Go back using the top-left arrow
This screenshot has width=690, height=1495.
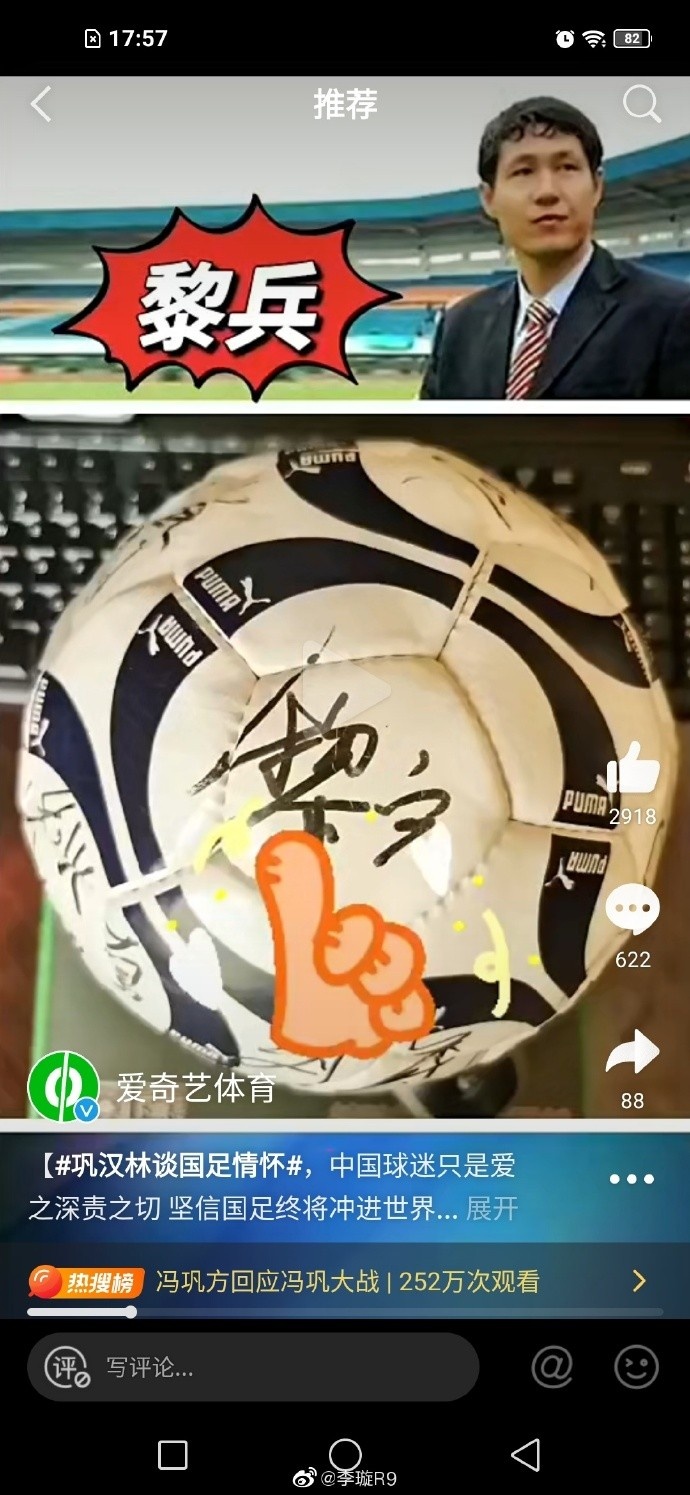click(x=41, y=104)
